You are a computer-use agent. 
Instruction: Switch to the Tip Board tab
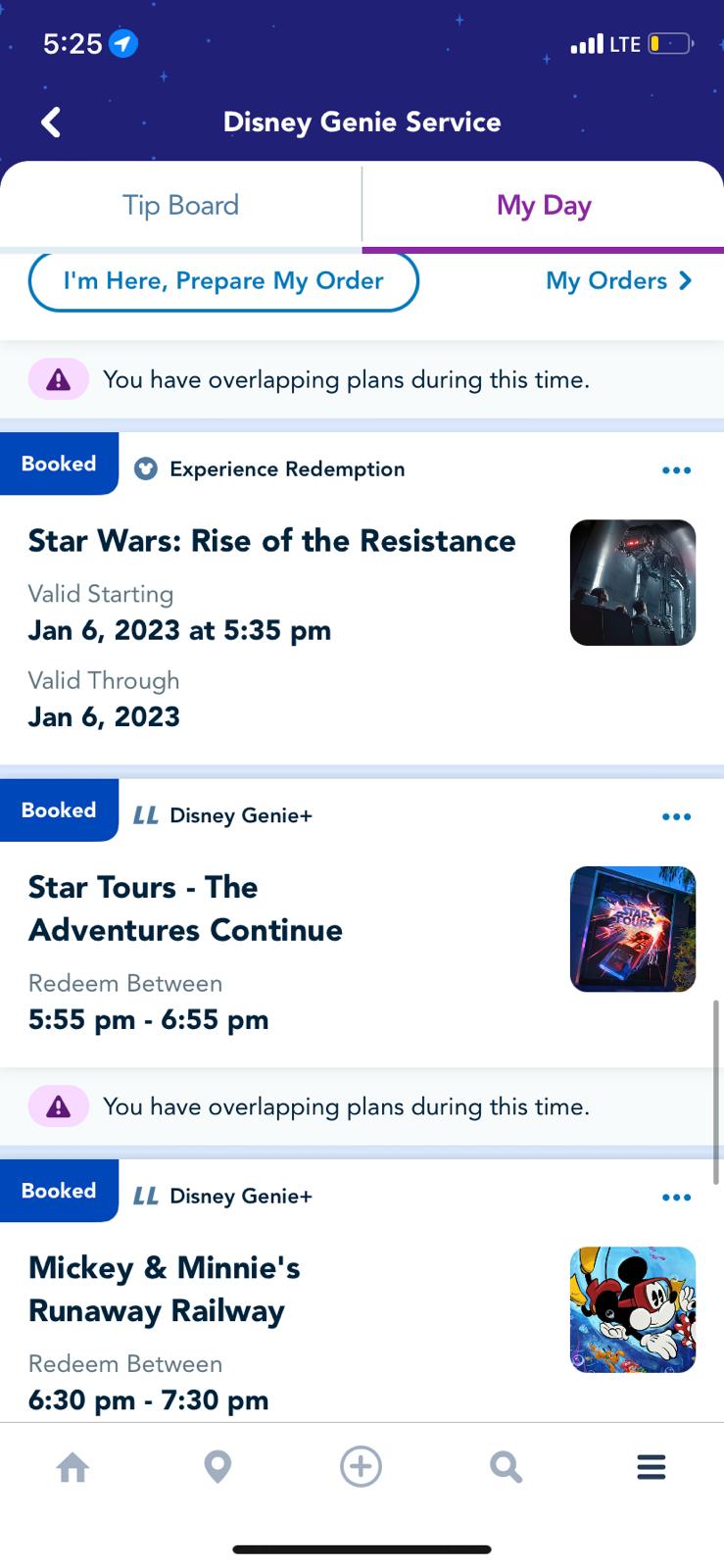[180, 205]
